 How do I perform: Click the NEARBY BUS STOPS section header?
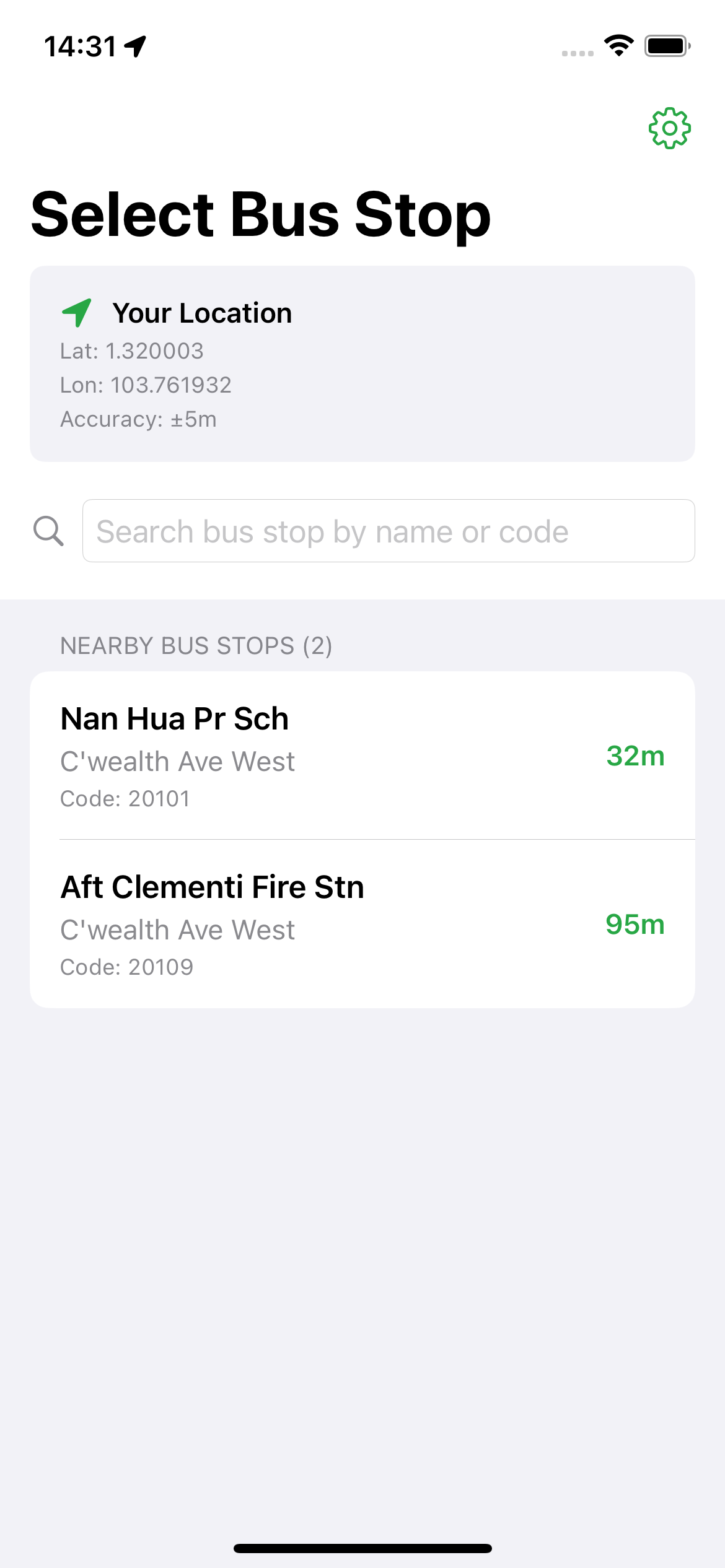pyautogui.click(x=196, y=645)
